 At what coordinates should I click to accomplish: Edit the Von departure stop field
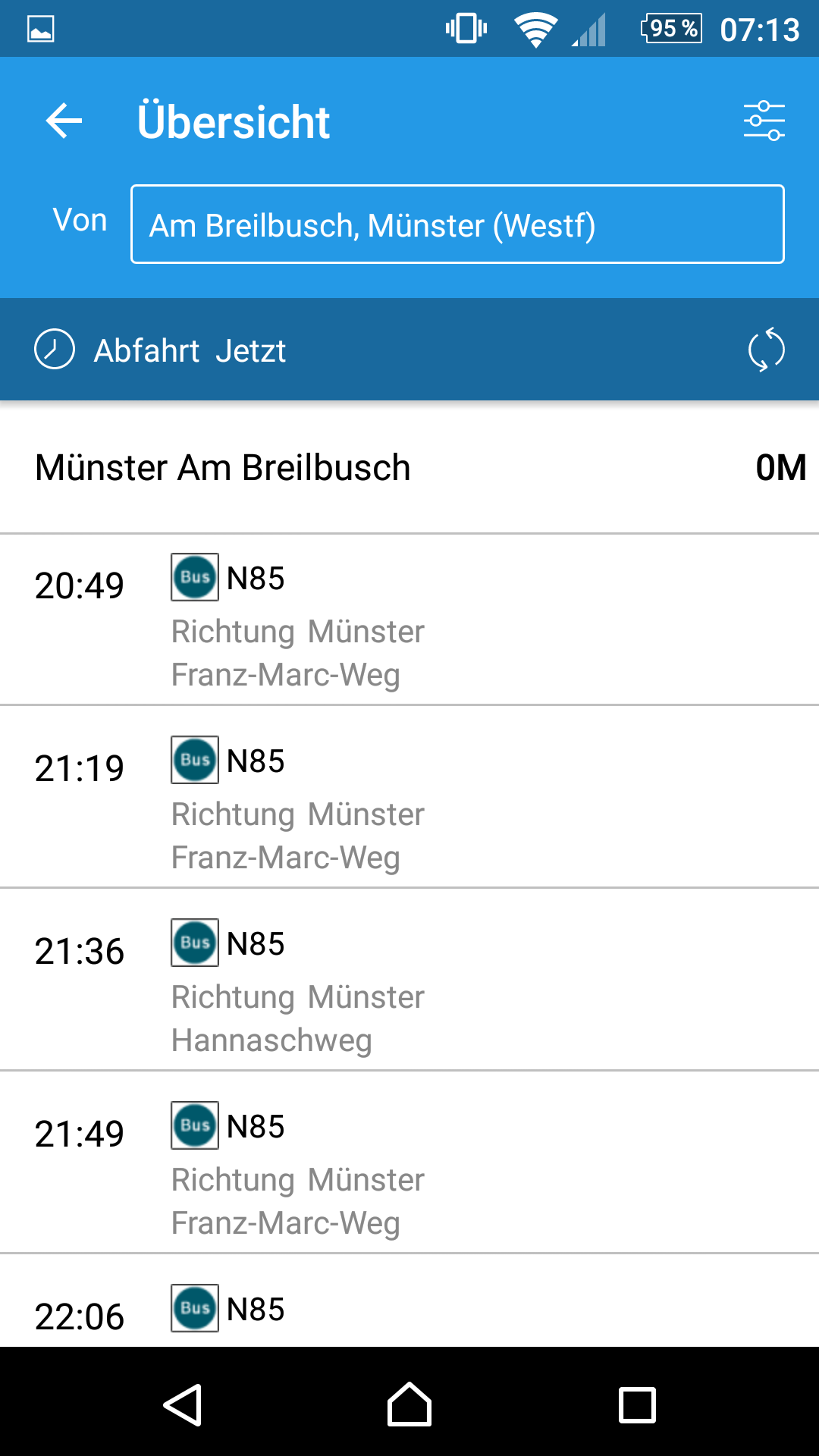point(457,224)
